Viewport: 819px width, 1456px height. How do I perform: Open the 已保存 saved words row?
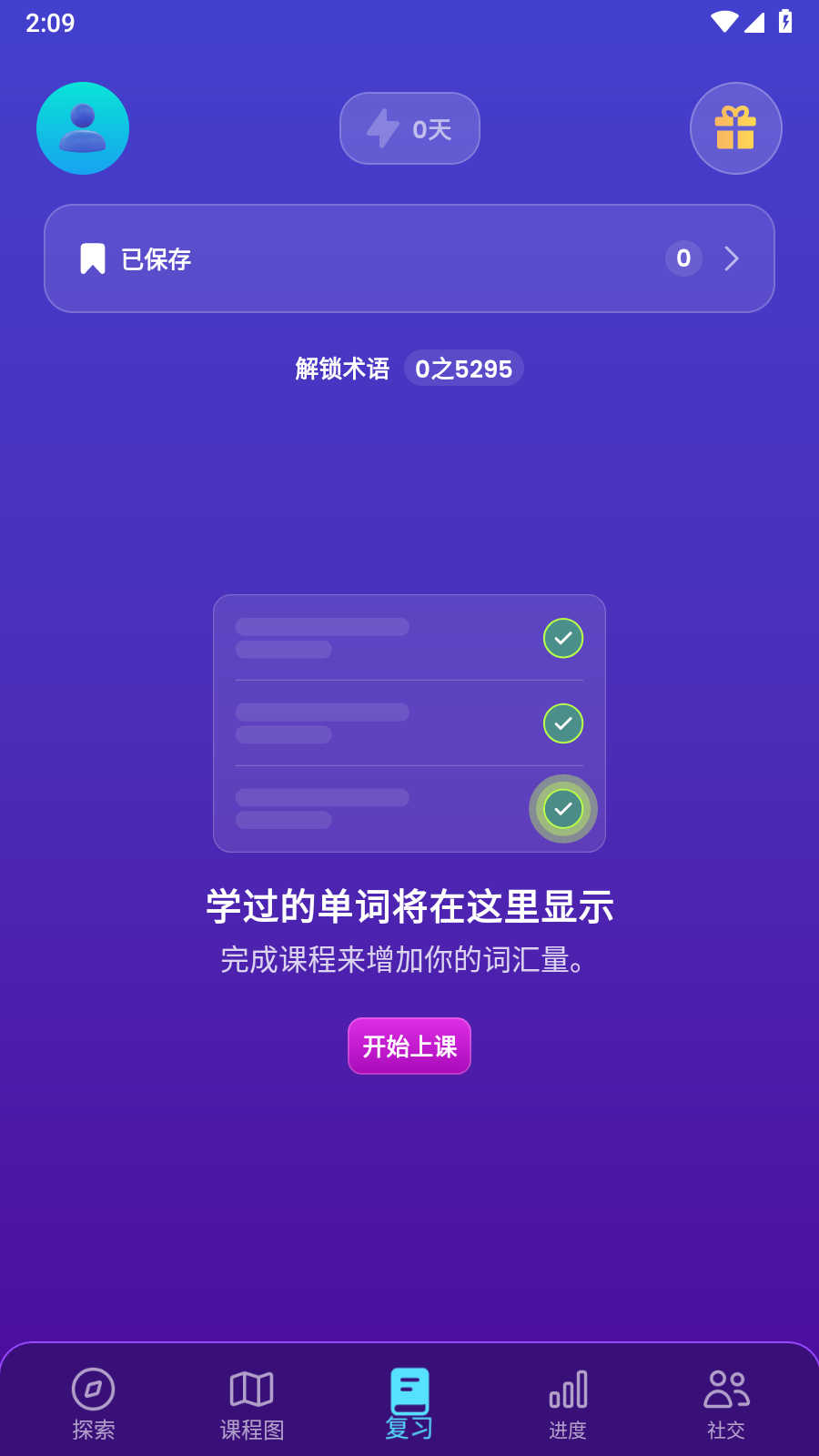coord(409,258)
